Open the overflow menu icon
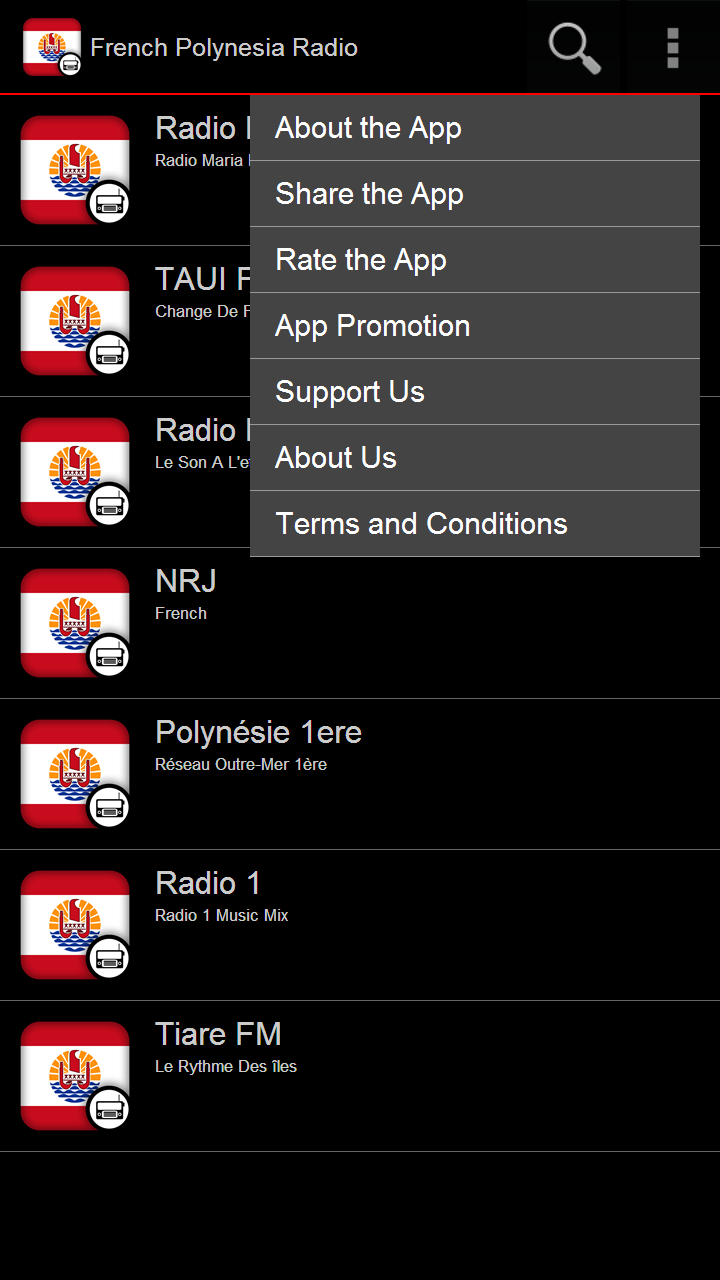Image resolution: width=720 pixels, height=1280 pixels. point(670,47)
